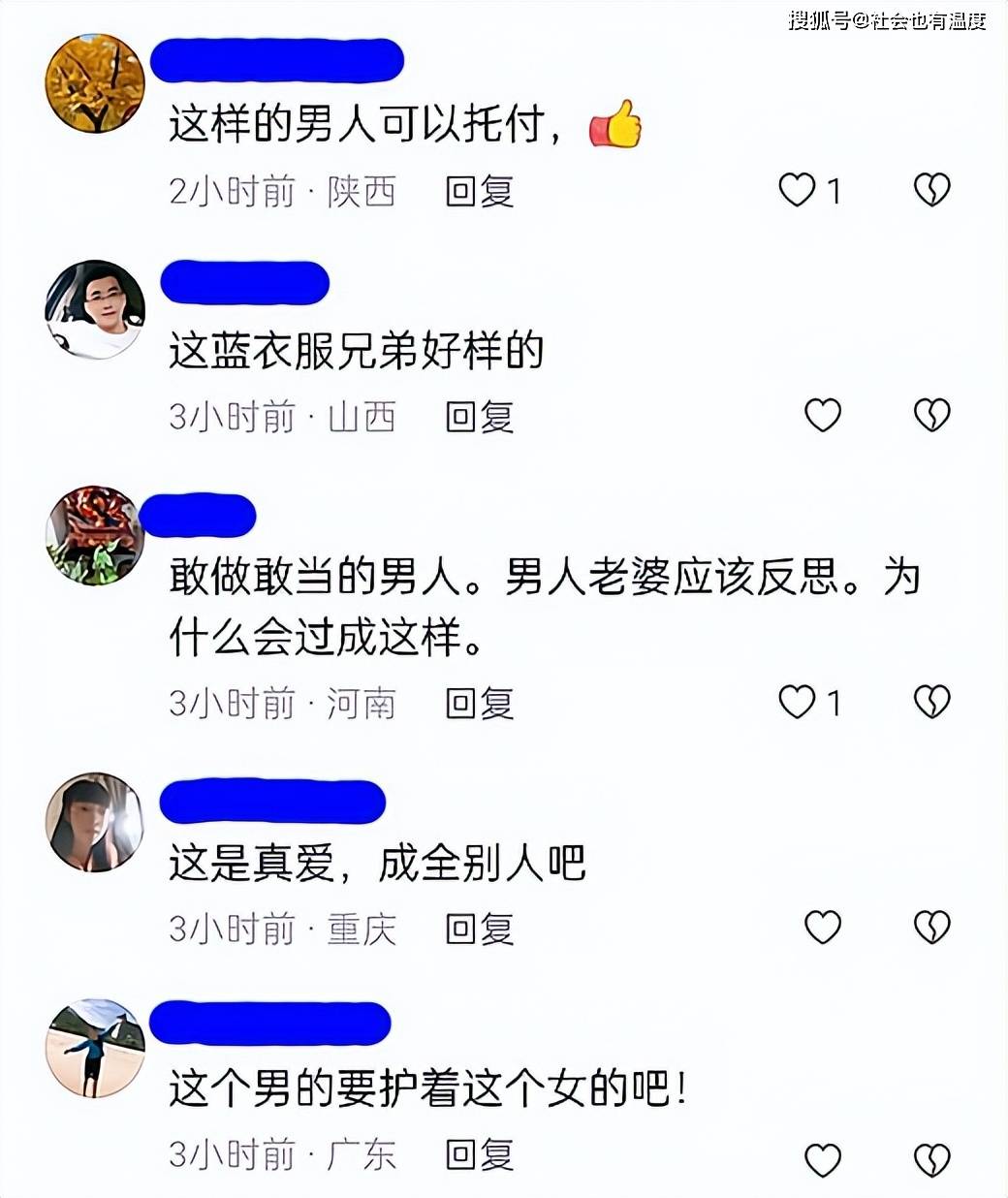Image resolution: width=1008 pixels, height=1198 pixels.
Task: View profile picture of the 河南 commenter
Action: click(x=95, y=536)
